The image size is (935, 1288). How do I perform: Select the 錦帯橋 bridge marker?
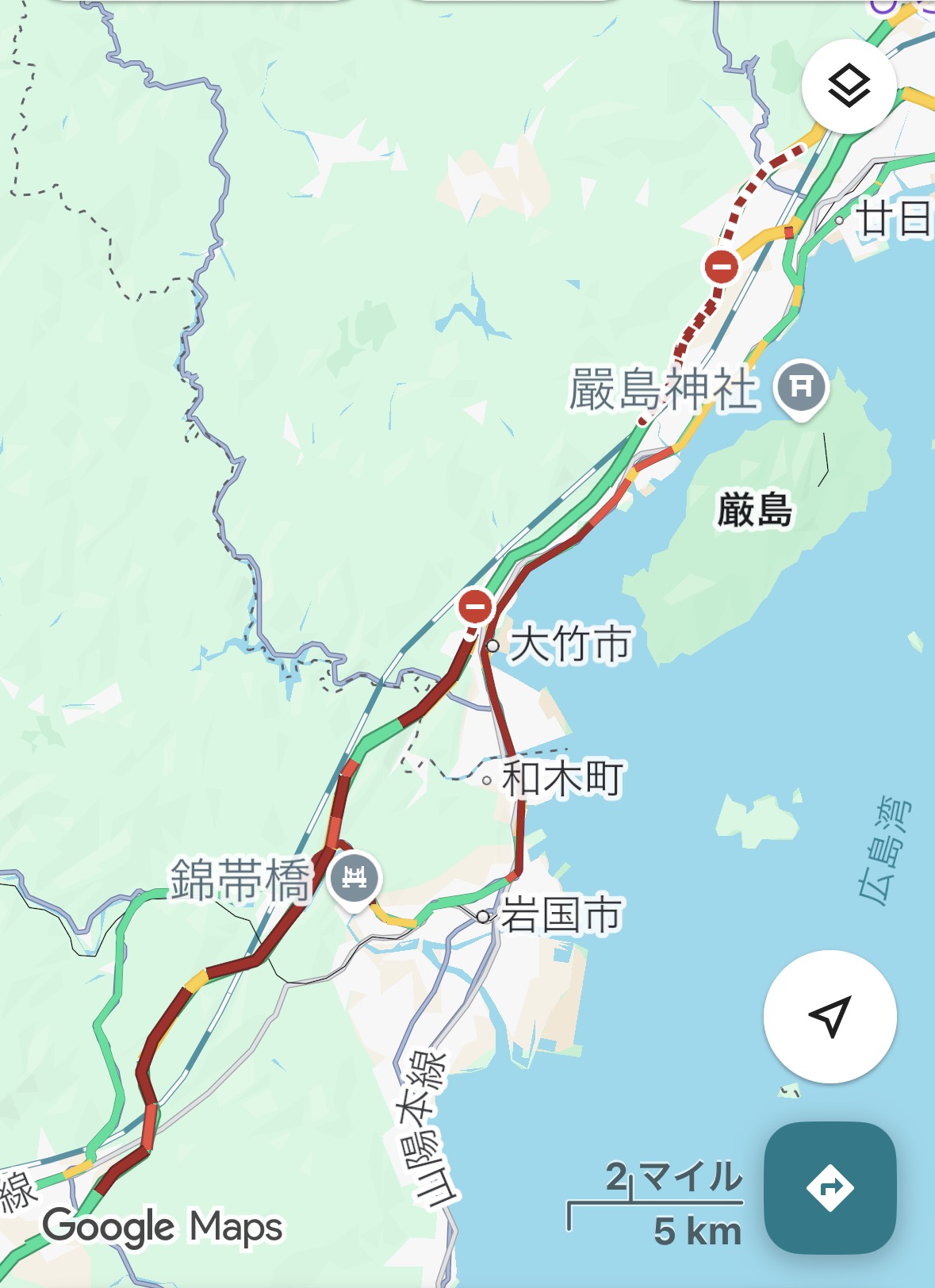click(x=354, y=879)
